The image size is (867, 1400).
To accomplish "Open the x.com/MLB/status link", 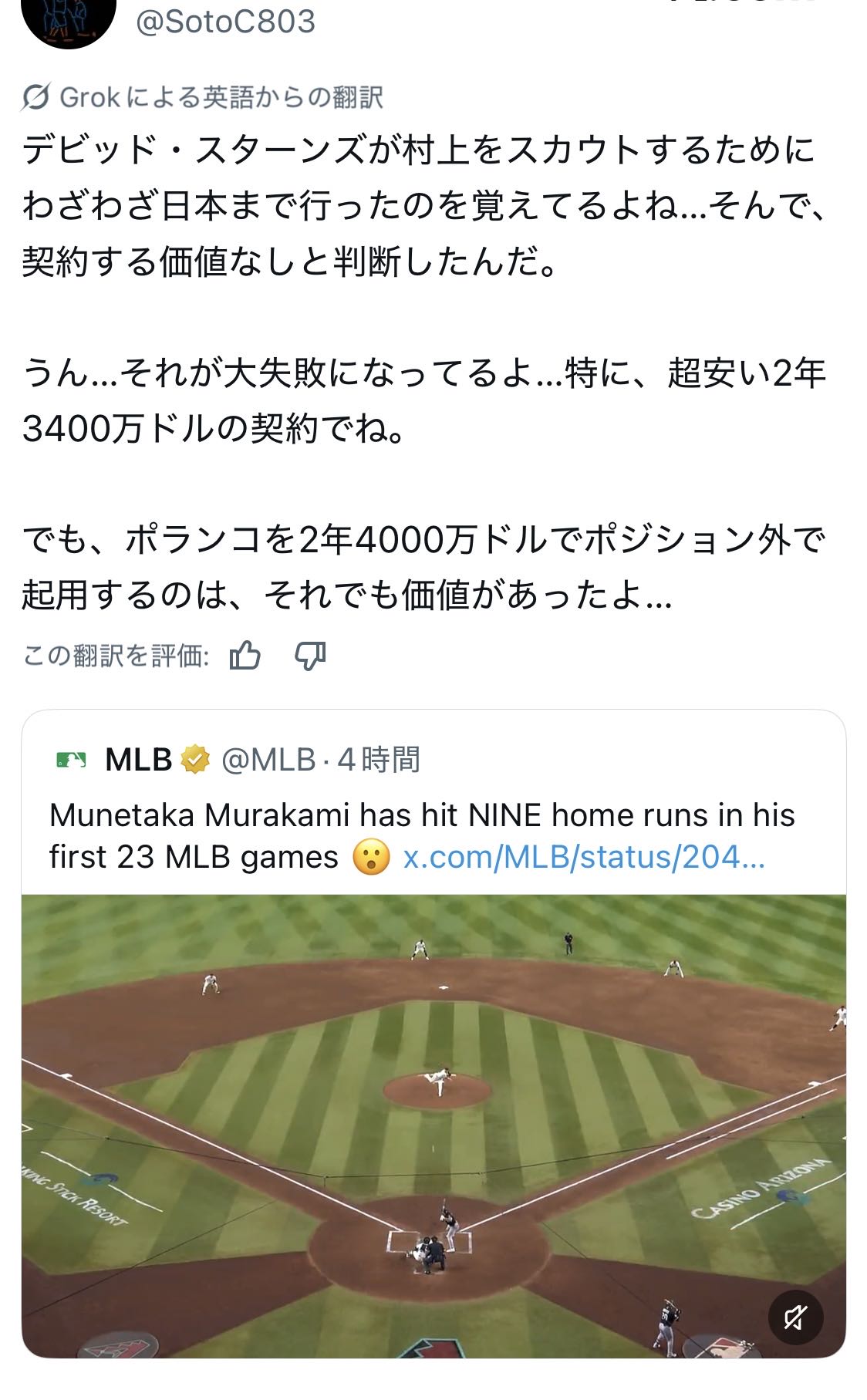I will [584, 857].
